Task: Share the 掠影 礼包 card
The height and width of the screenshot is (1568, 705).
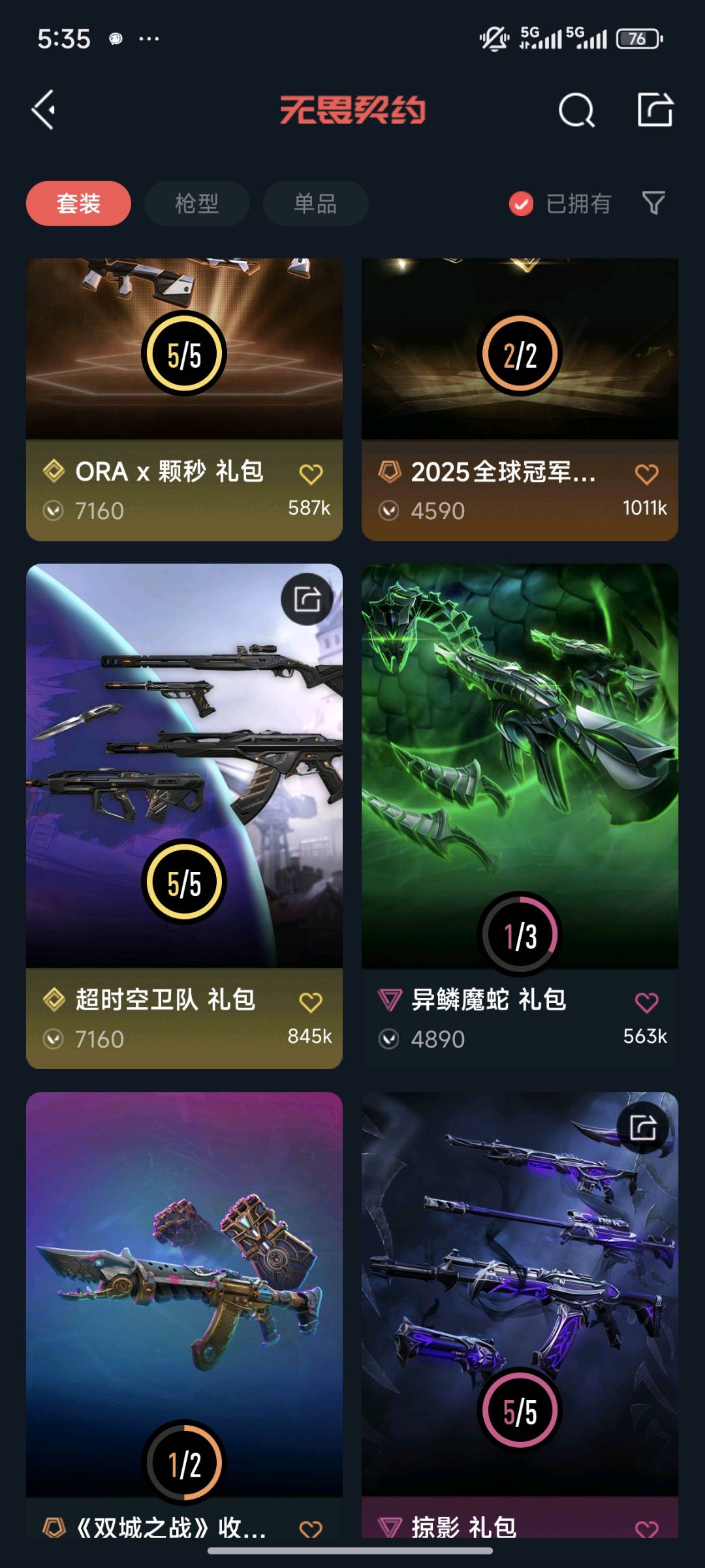Action: (x=642, y=1127)
